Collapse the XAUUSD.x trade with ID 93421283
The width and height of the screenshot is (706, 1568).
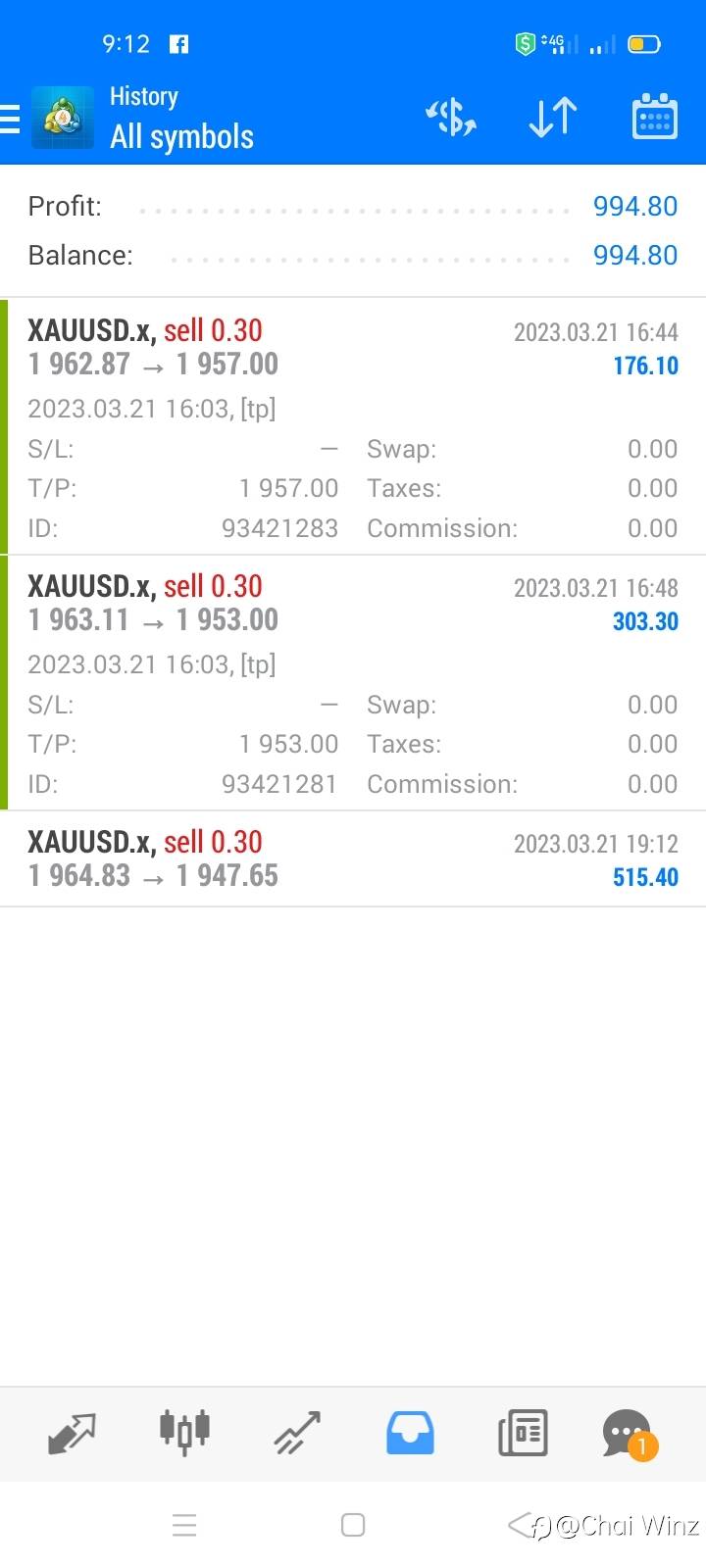[x=353, y=348]
